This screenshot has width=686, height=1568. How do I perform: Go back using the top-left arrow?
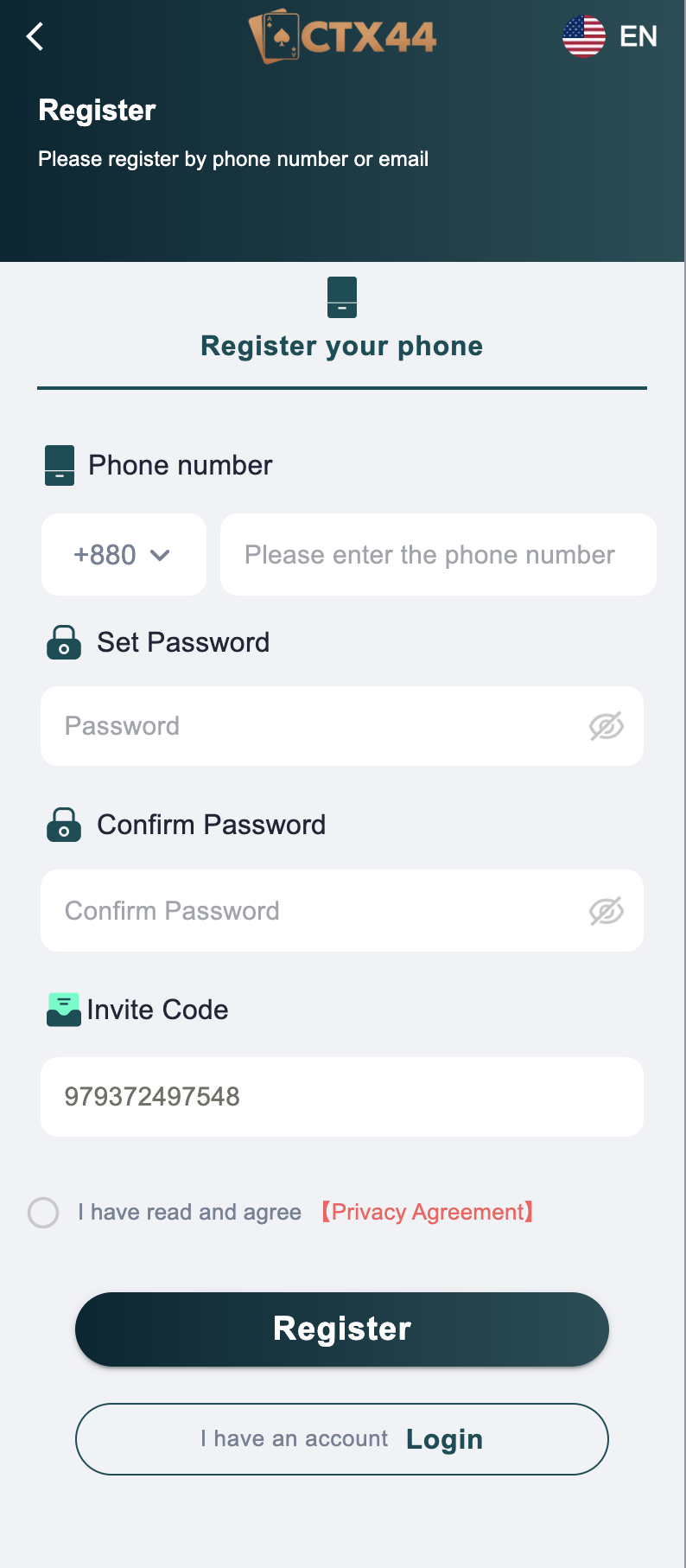point(35,36)
